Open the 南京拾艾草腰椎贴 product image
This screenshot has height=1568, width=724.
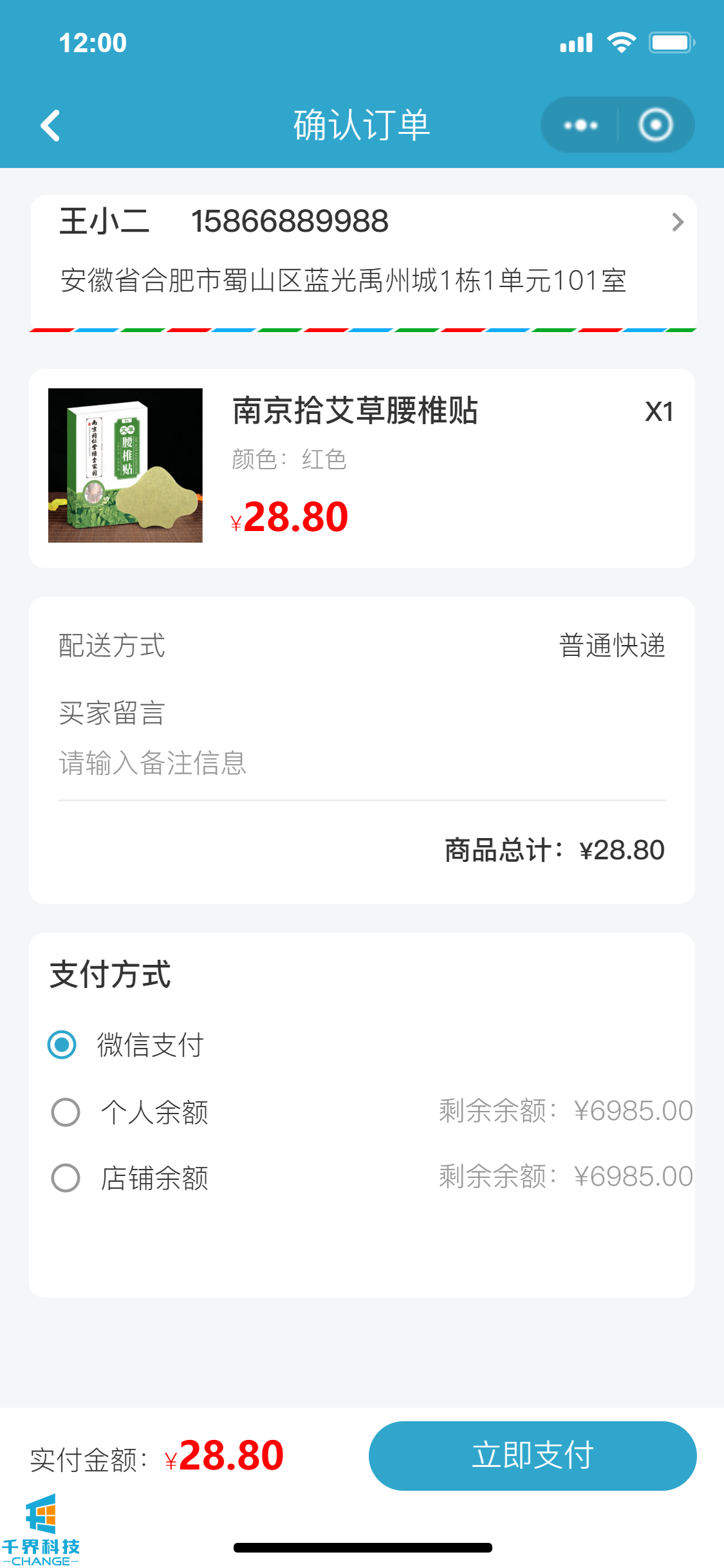pyautogui.click(x=125, y=465)
